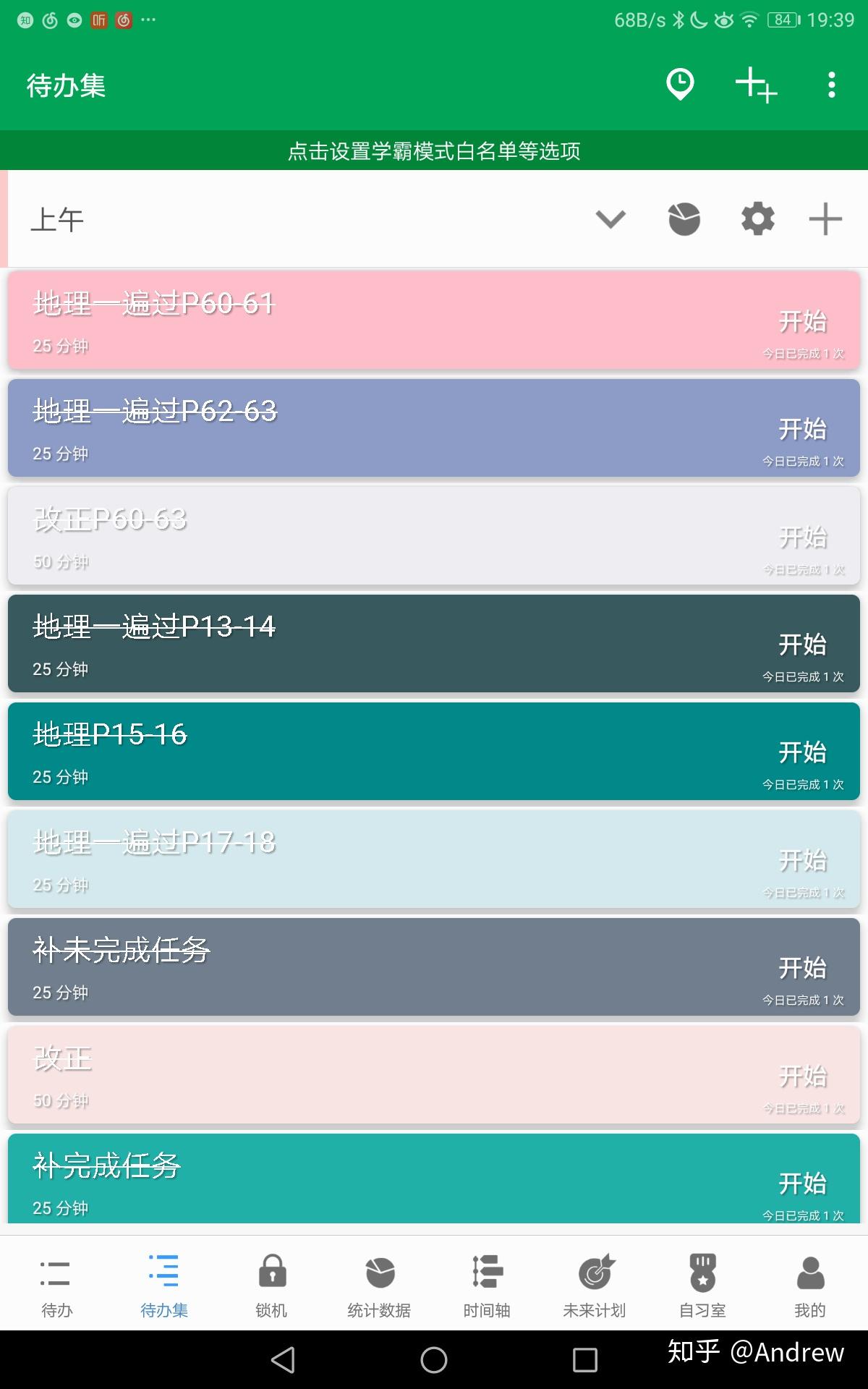Viewport: 868px width, 1389px height.
Task: Open the pie chart statistics icon beside 上午
Action: [x=683, y=218]
